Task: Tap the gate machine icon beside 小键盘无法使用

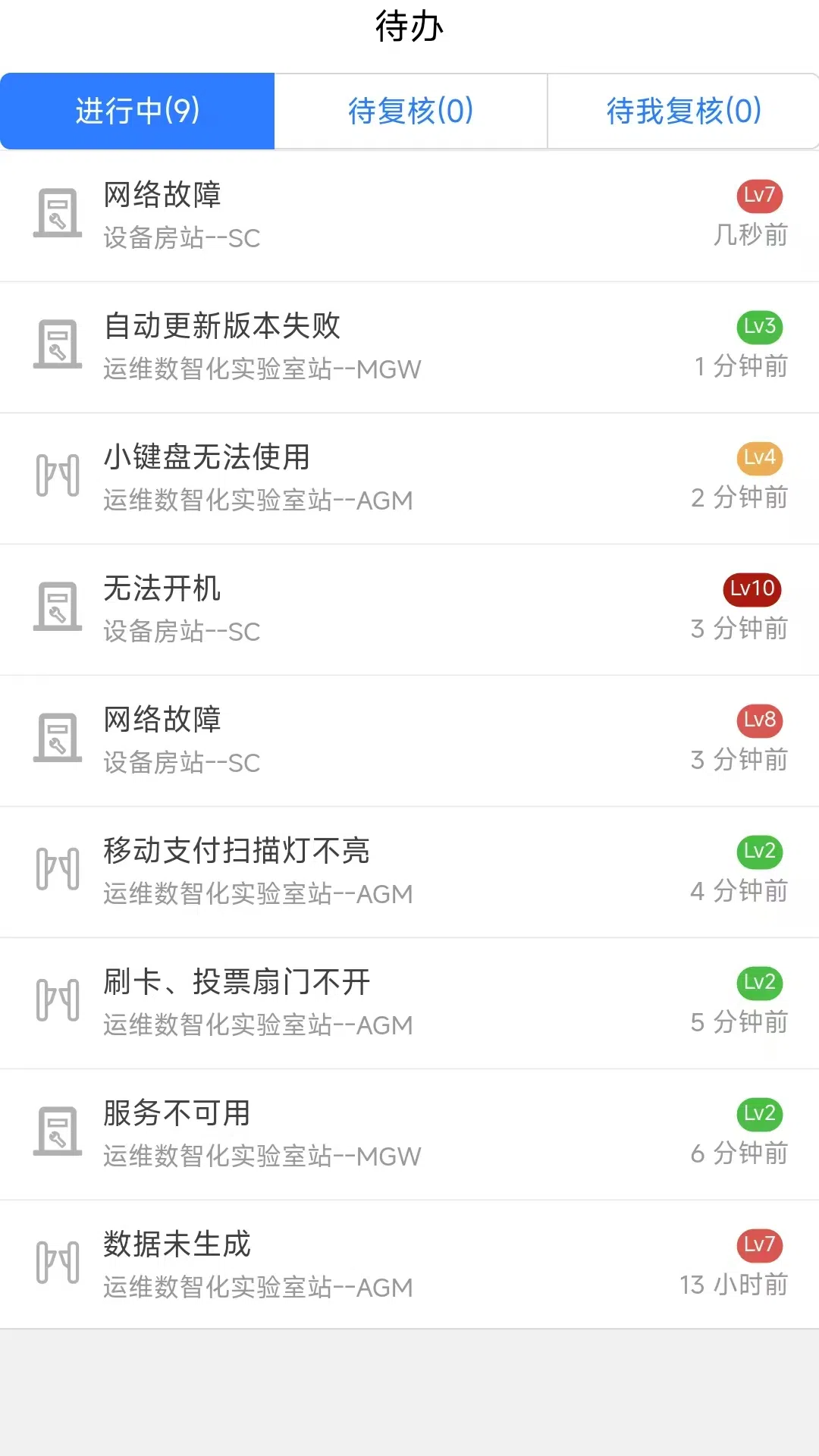Action: (56, 475)
